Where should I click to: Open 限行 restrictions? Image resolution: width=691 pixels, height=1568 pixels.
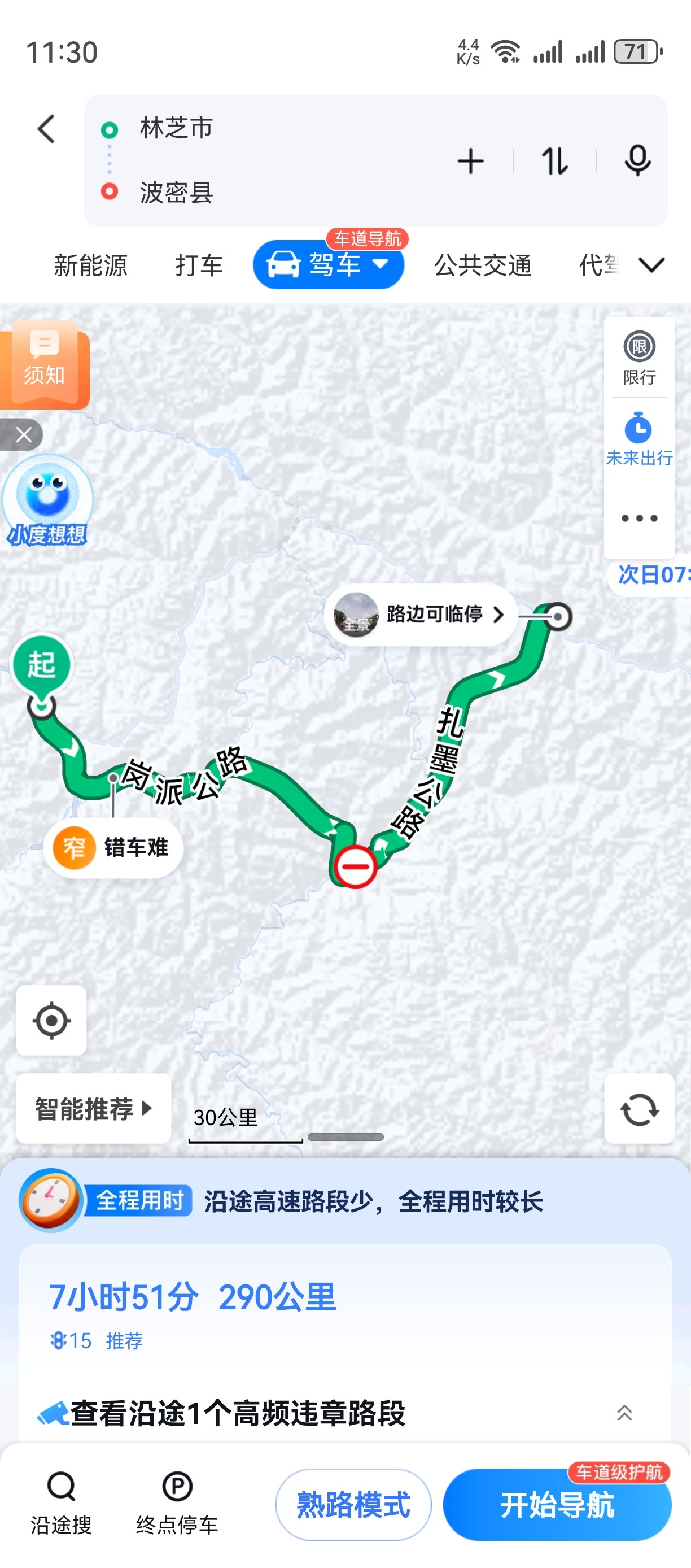coord(639,358)
